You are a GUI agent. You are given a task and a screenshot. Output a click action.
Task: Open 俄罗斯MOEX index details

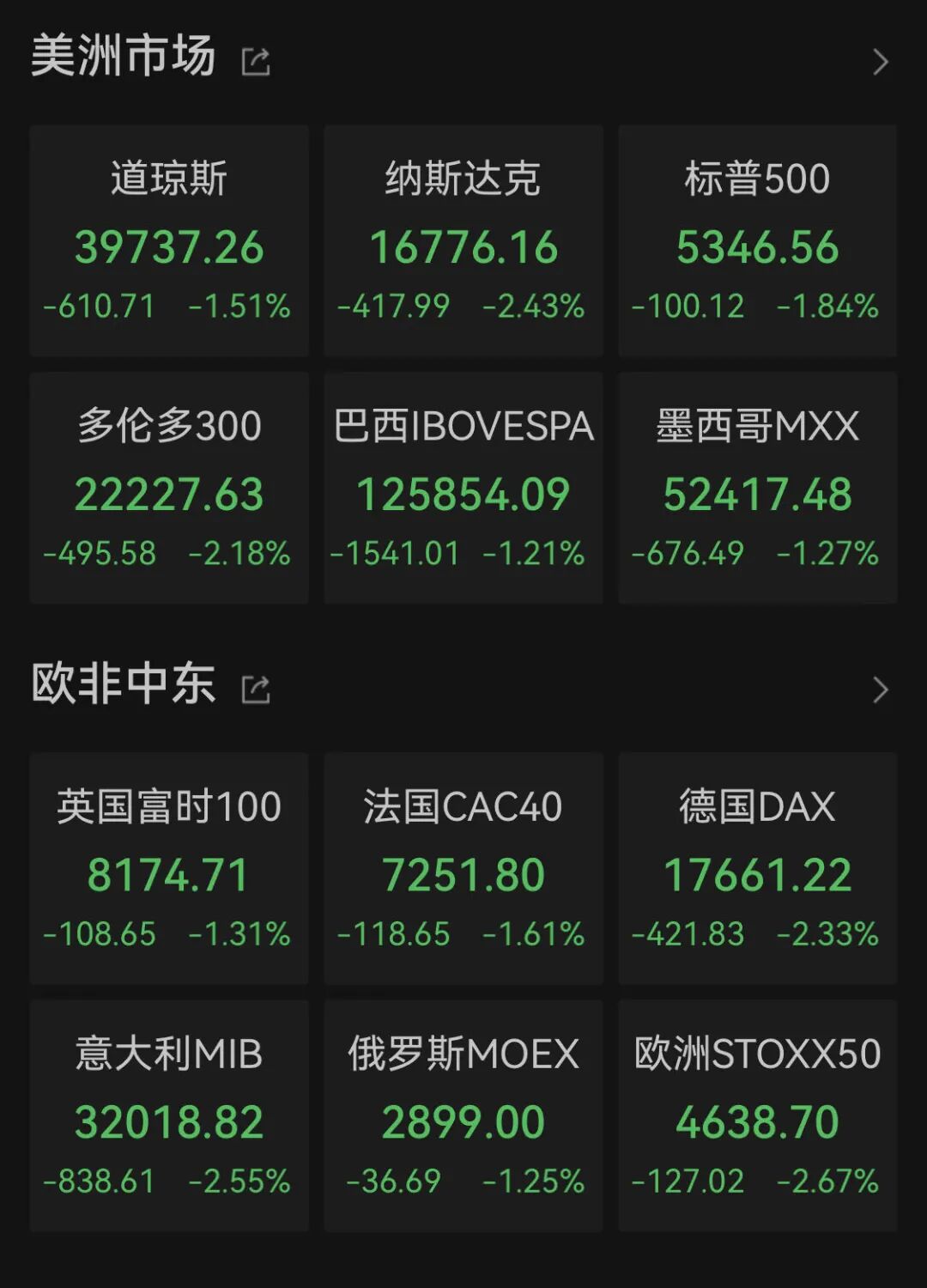(x=463, y=1115)
